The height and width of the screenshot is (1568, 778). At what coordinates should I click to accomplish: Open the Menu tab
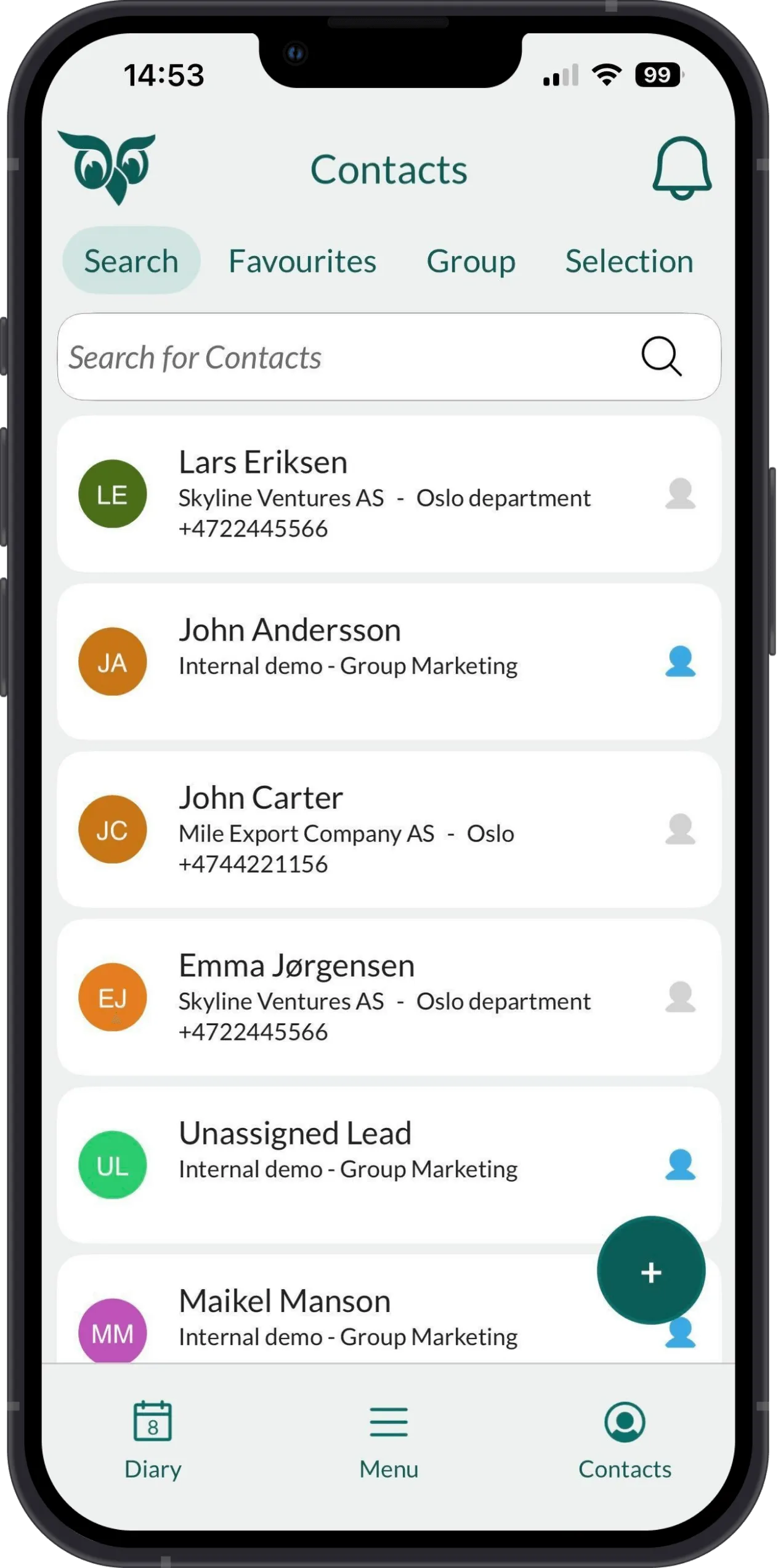coord(389,1442)
